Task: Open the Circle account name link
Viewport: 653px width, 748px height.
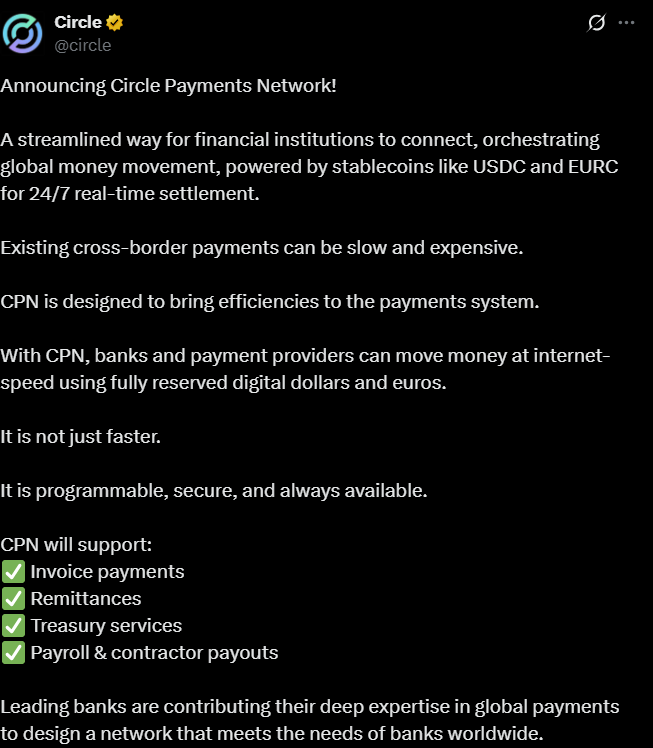Action: coord(80,22)
